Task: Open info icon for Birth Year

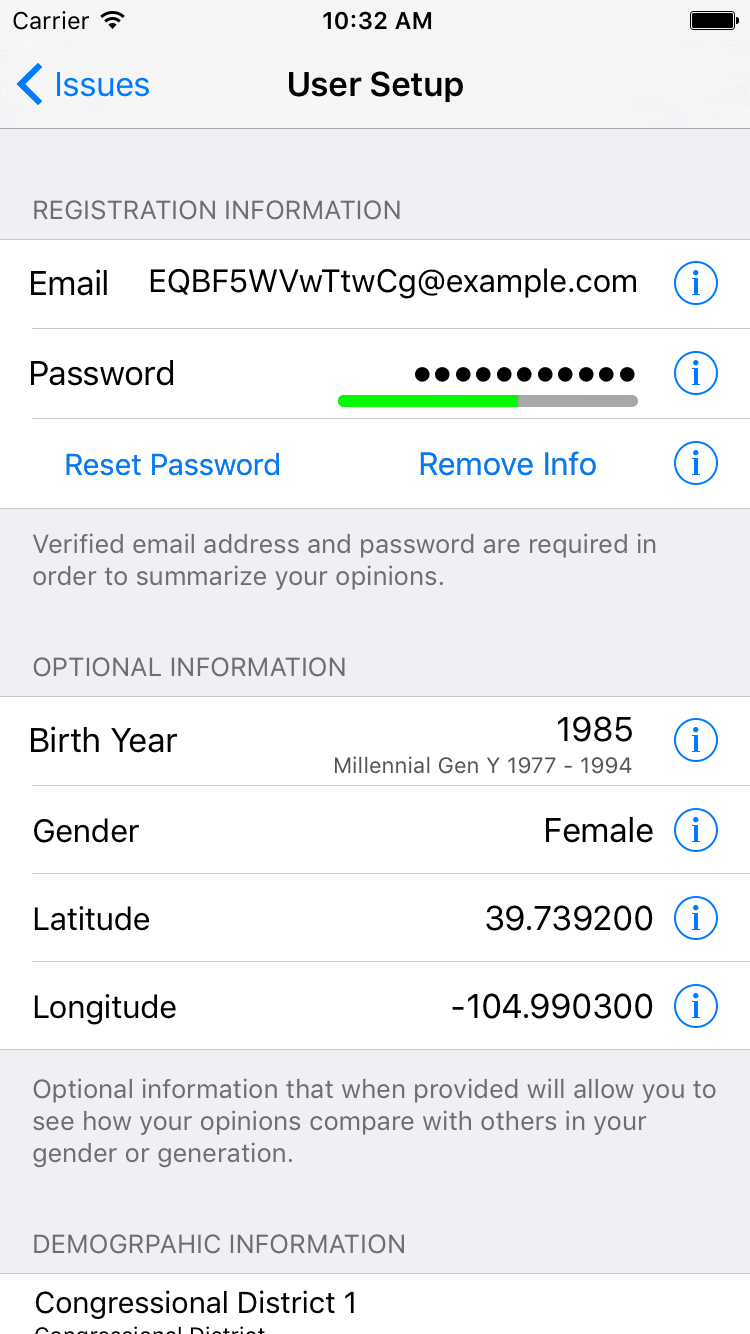Action: (x=696, y=741)
